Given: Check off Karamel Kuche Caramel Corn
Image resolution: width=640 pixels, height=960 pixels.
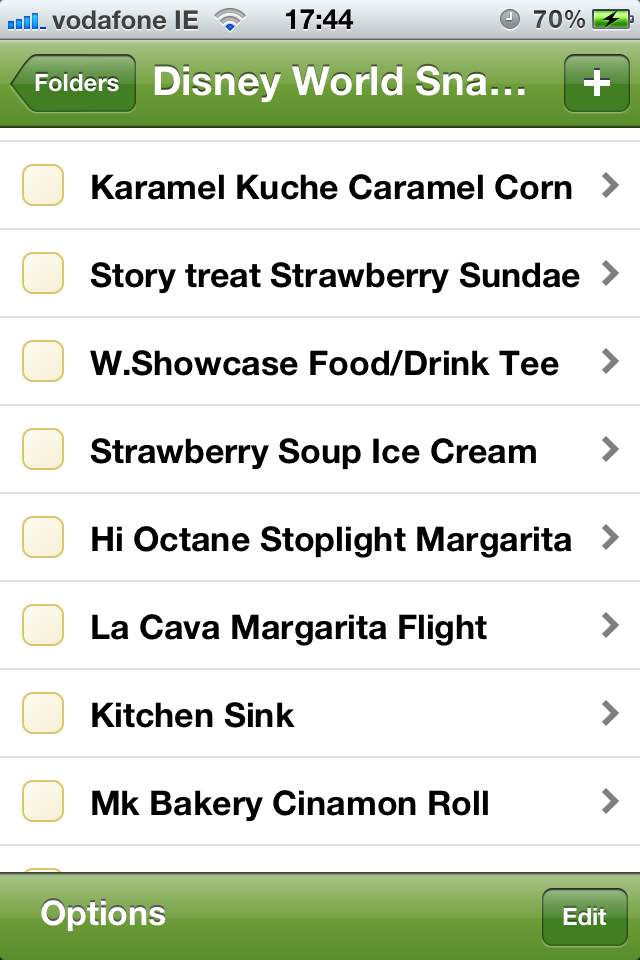Looking at the screenshot, I should (x=43, y=186).
